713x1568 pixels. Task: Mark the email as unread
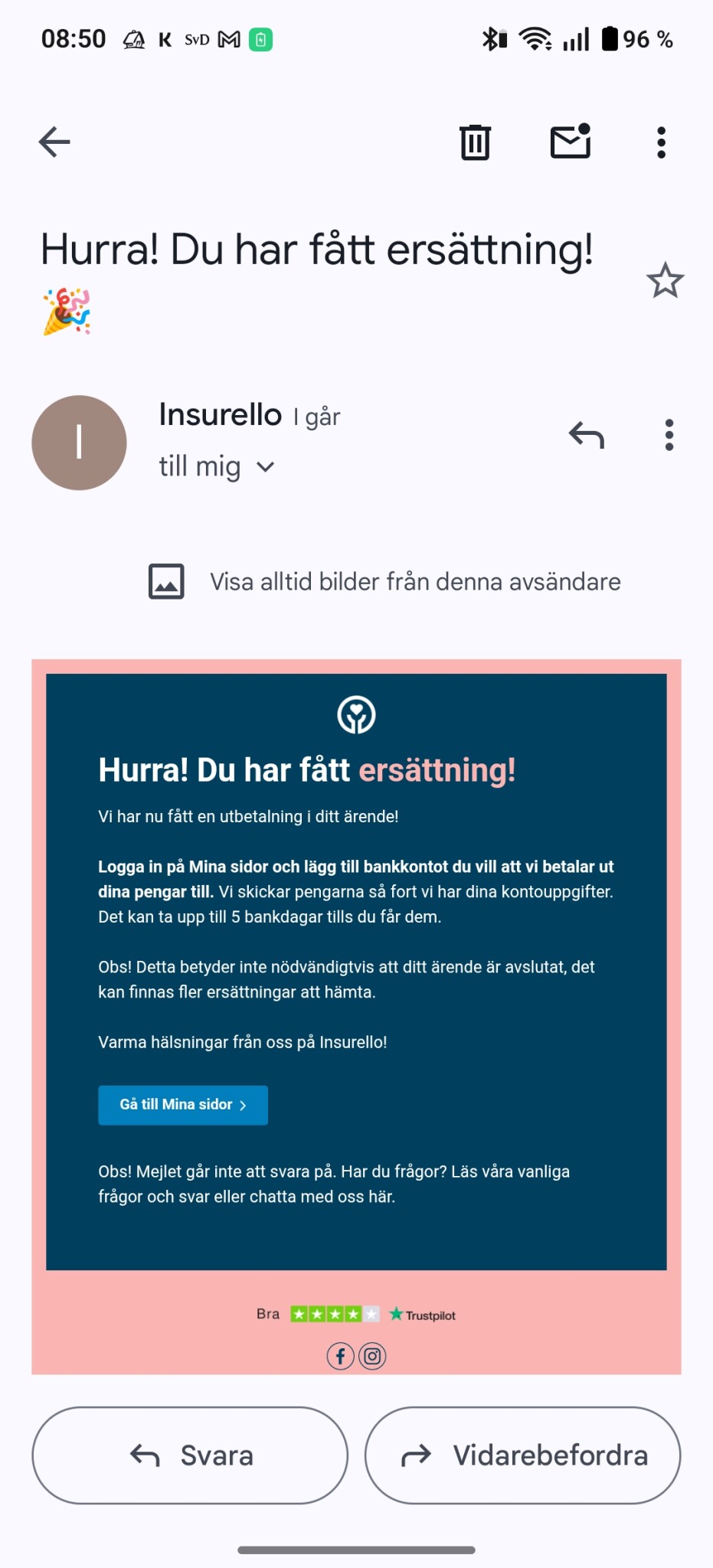571,142
